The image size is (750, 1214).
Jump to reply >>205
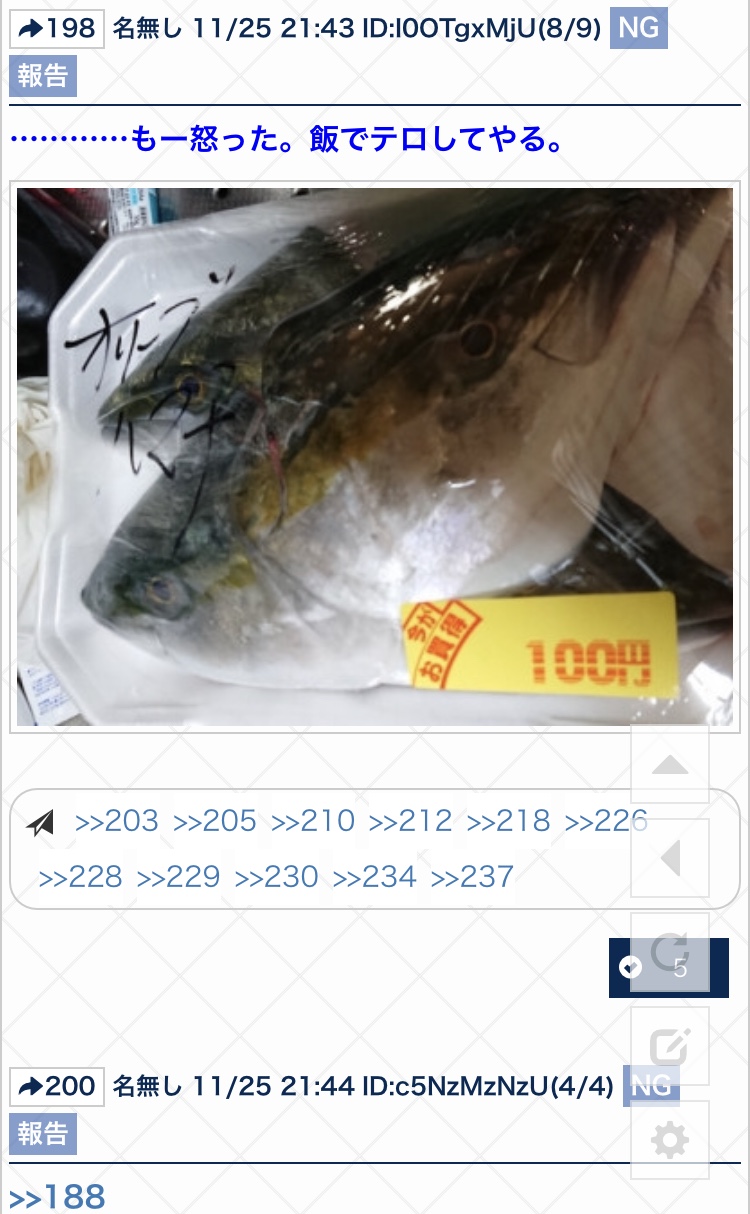pos(215,822)
